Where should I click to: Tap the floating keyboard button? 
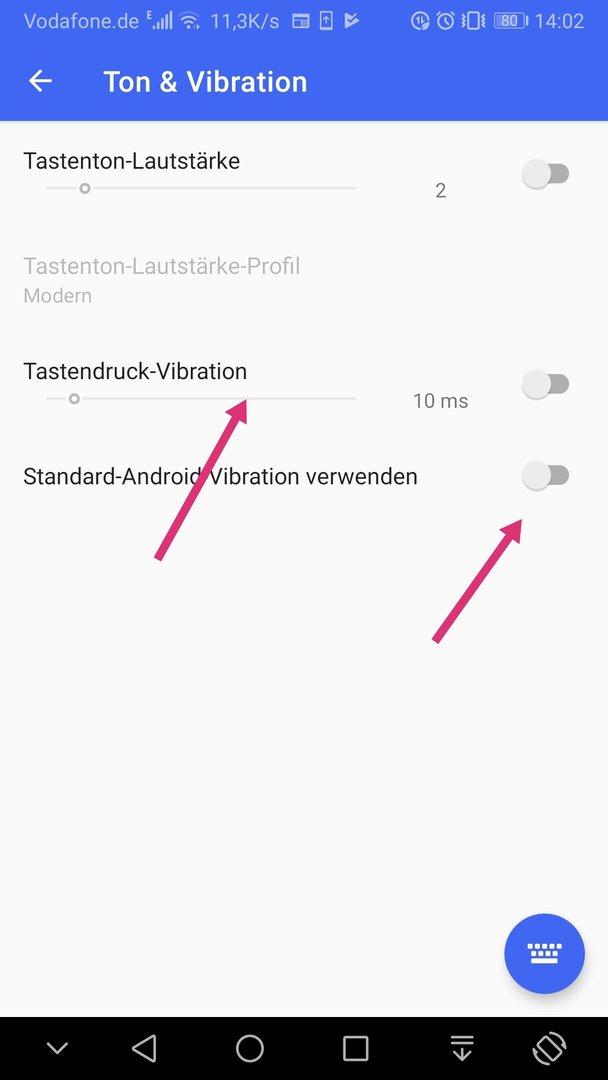545,954
